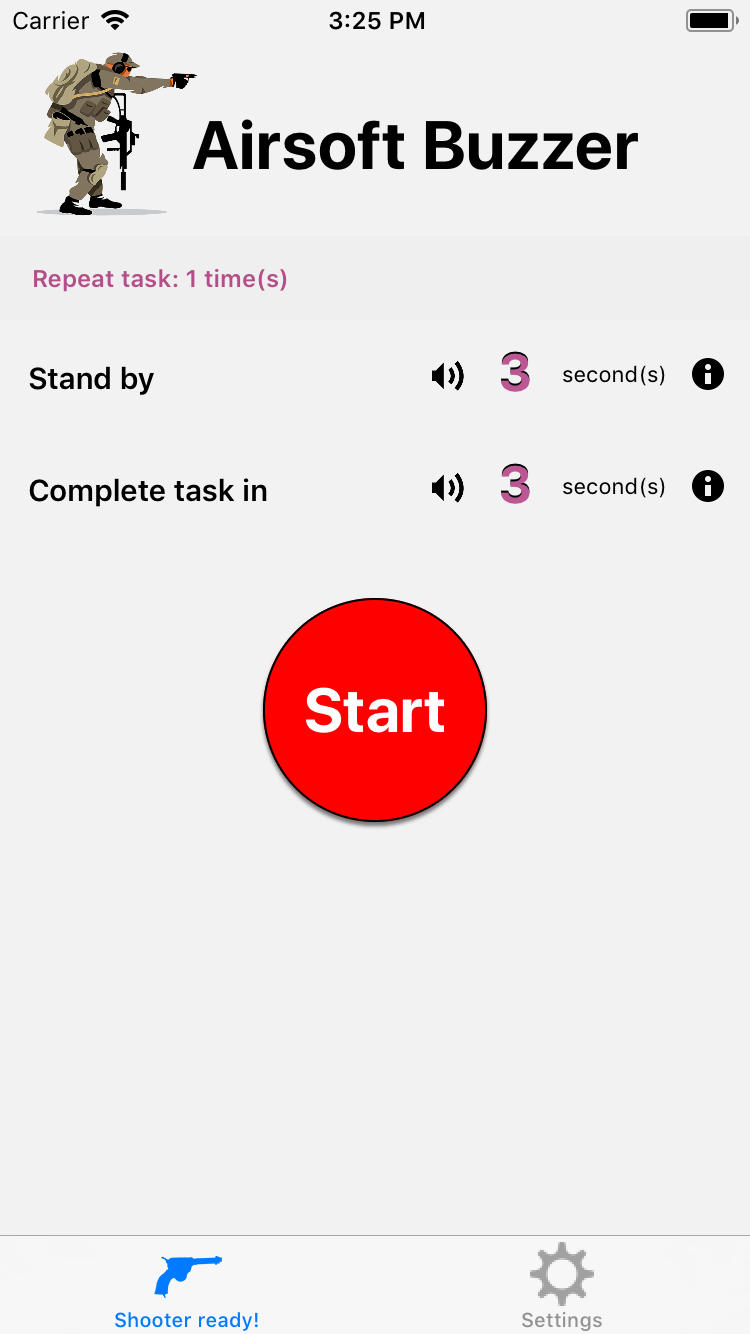Change the Stand by seconds value
The height and width of the screenshot is (1334, 750).
pos(515,374)
